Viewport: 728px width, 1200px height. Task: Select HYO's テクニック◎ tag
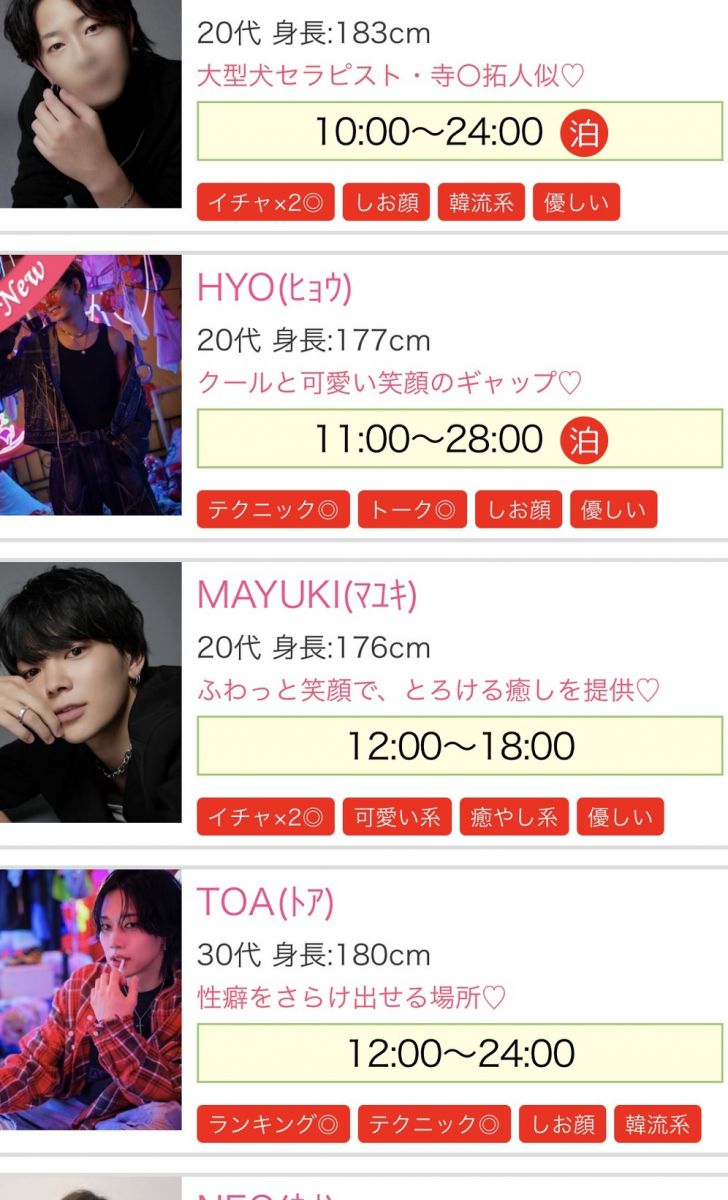click(273, 510)
